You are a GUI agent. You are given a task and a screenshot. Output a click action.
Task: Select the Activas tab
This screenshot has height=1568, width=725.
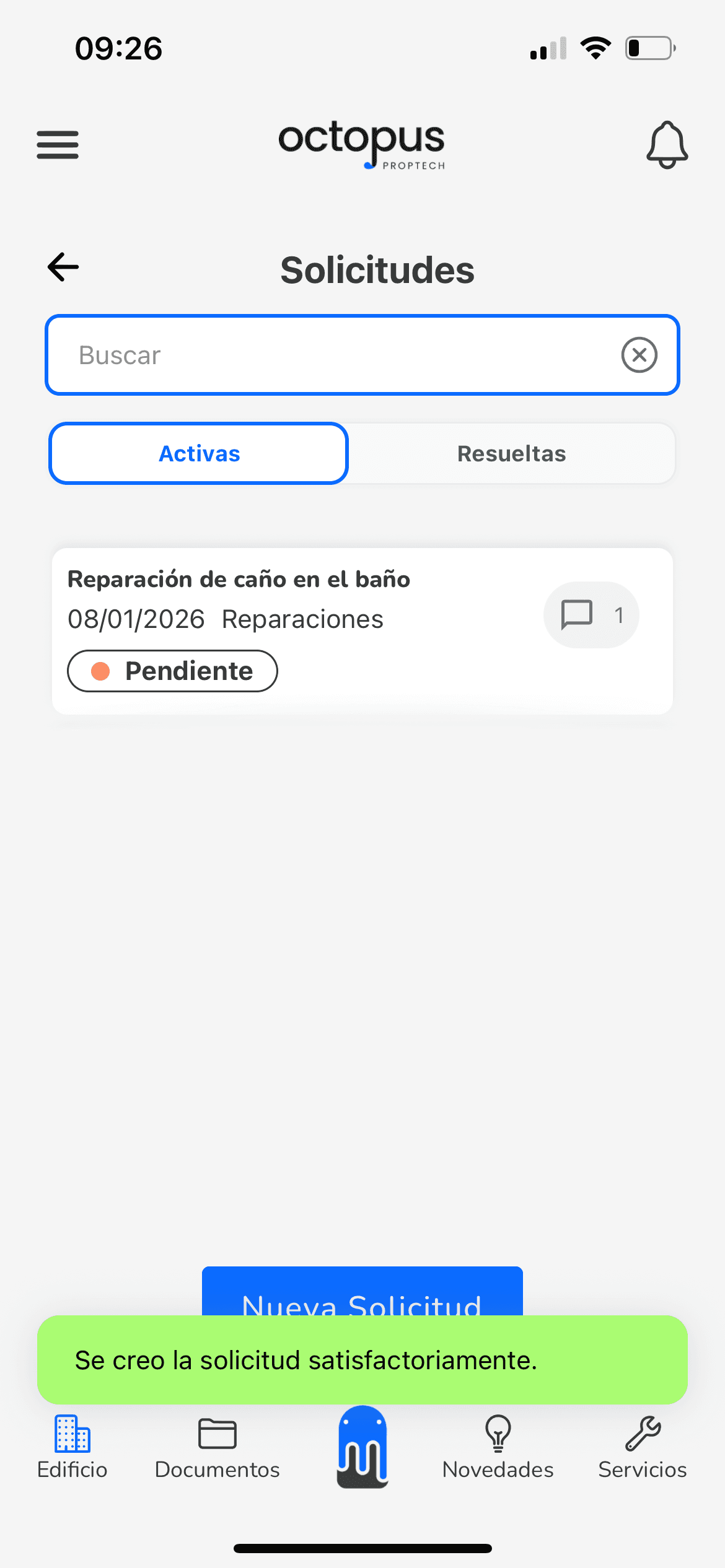point(199,454)
